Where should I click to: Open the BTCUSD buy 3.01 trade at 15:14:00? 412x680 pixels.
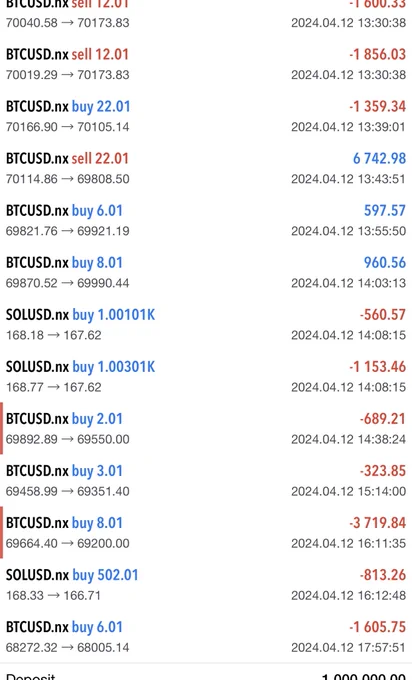click(x=206, y=481)
